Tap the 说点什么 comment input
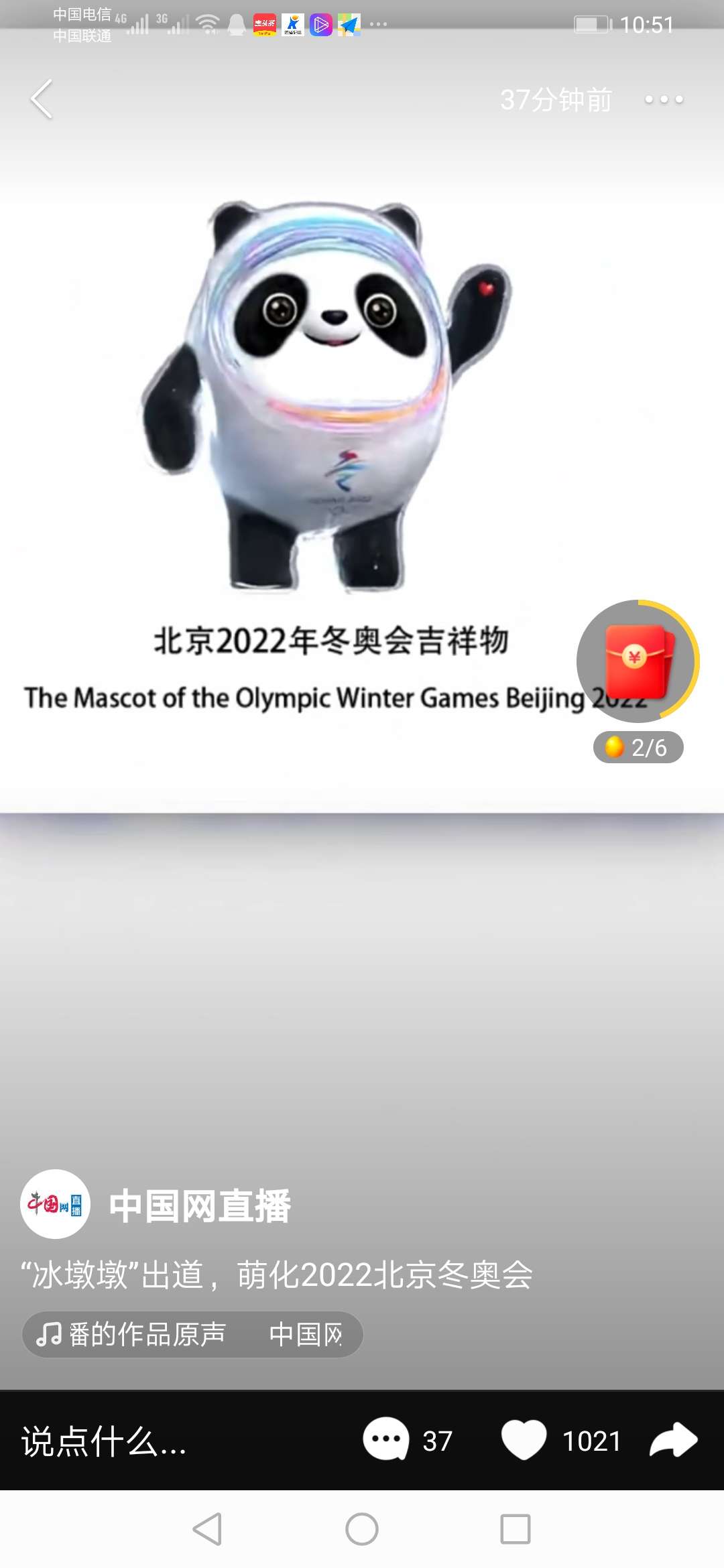Screen dimensions: 724x1568 104,1441
